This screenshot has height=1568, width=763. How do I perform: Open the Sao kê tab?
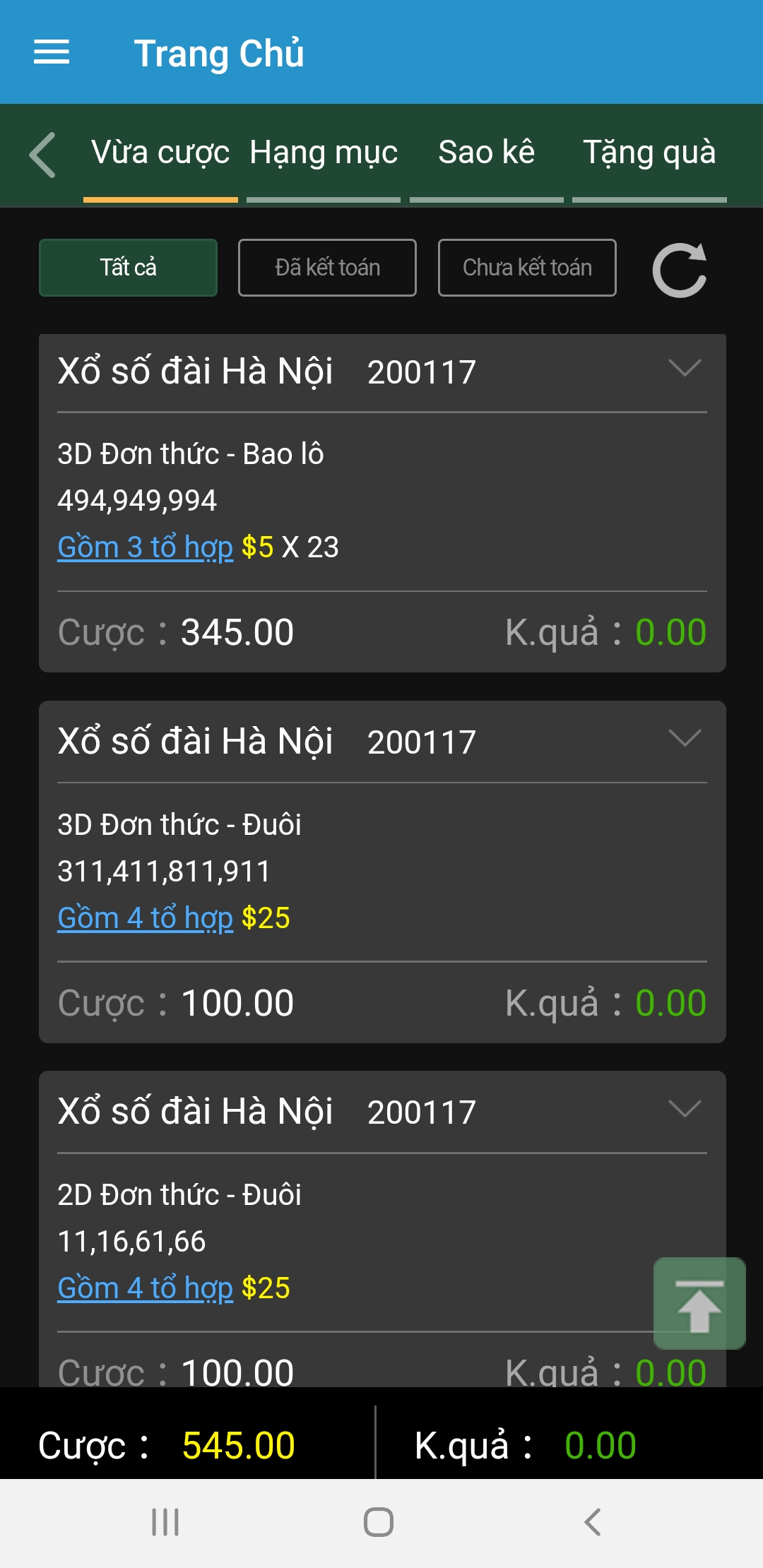pos(486,153)
